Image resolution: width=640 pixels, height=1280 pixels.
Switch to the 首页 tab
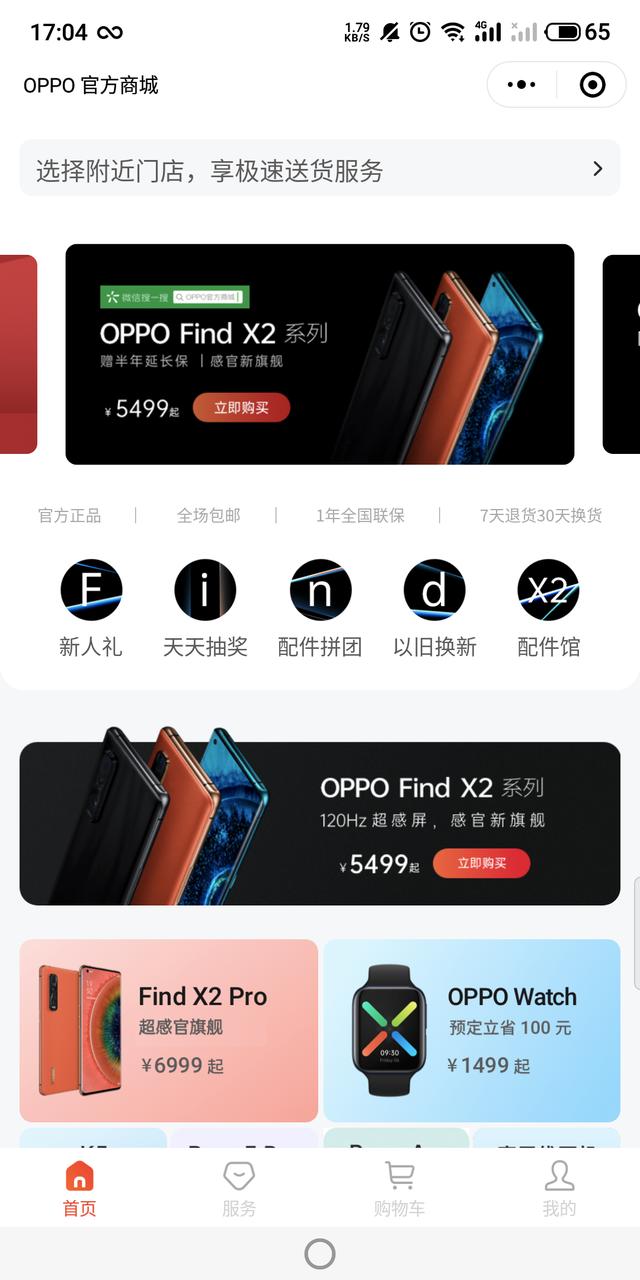80,1188
